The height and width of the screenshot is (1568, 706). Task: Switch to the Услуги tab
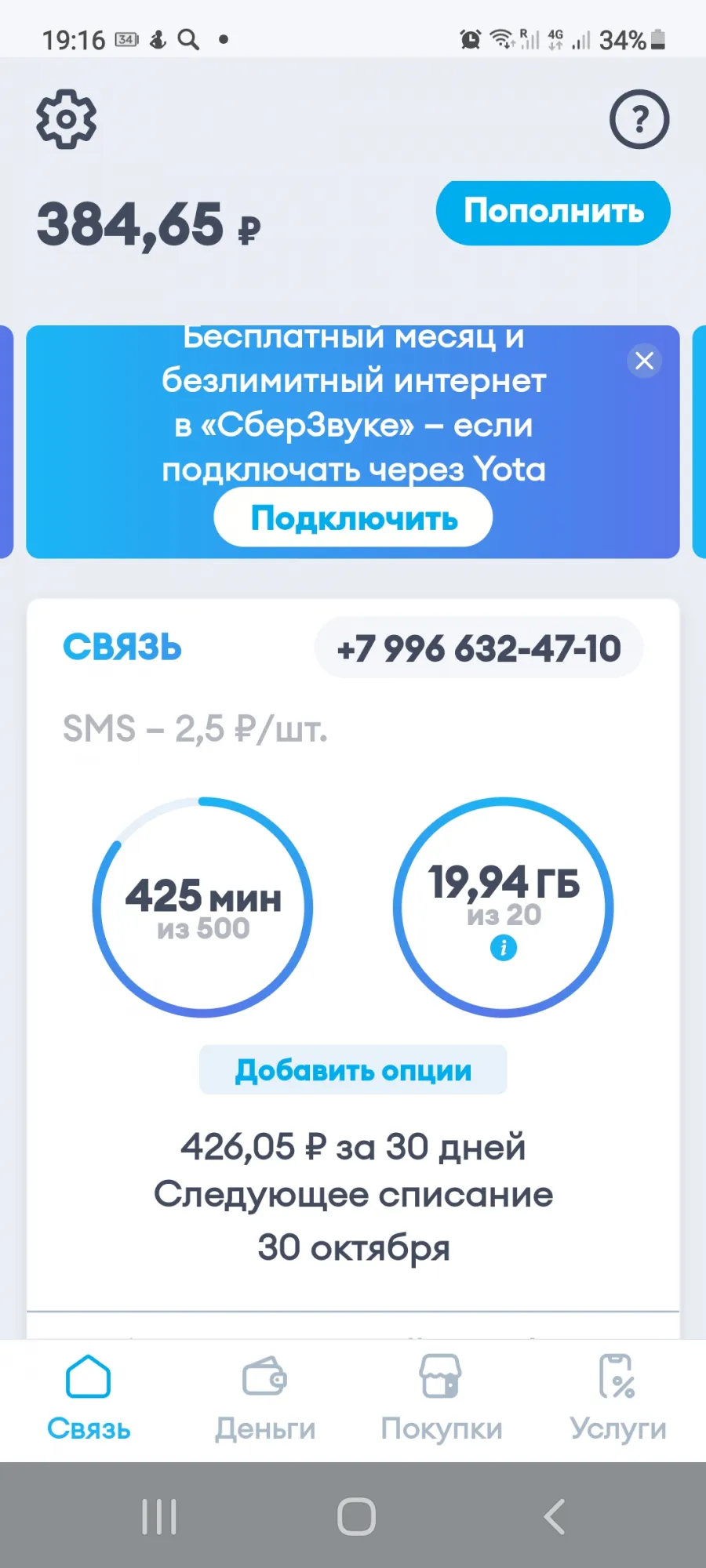pos(618,1399)
